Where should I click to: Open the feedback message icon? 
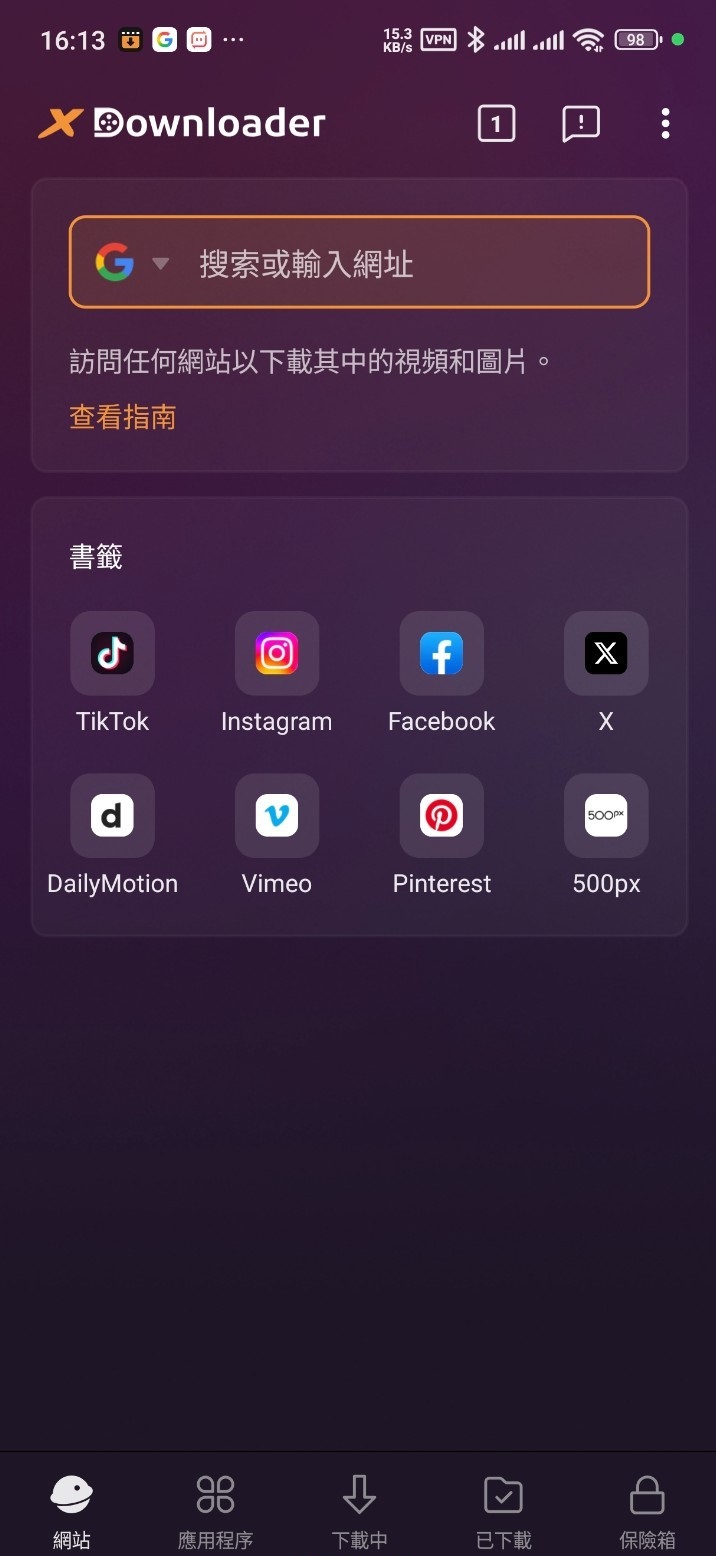point(580,124)
